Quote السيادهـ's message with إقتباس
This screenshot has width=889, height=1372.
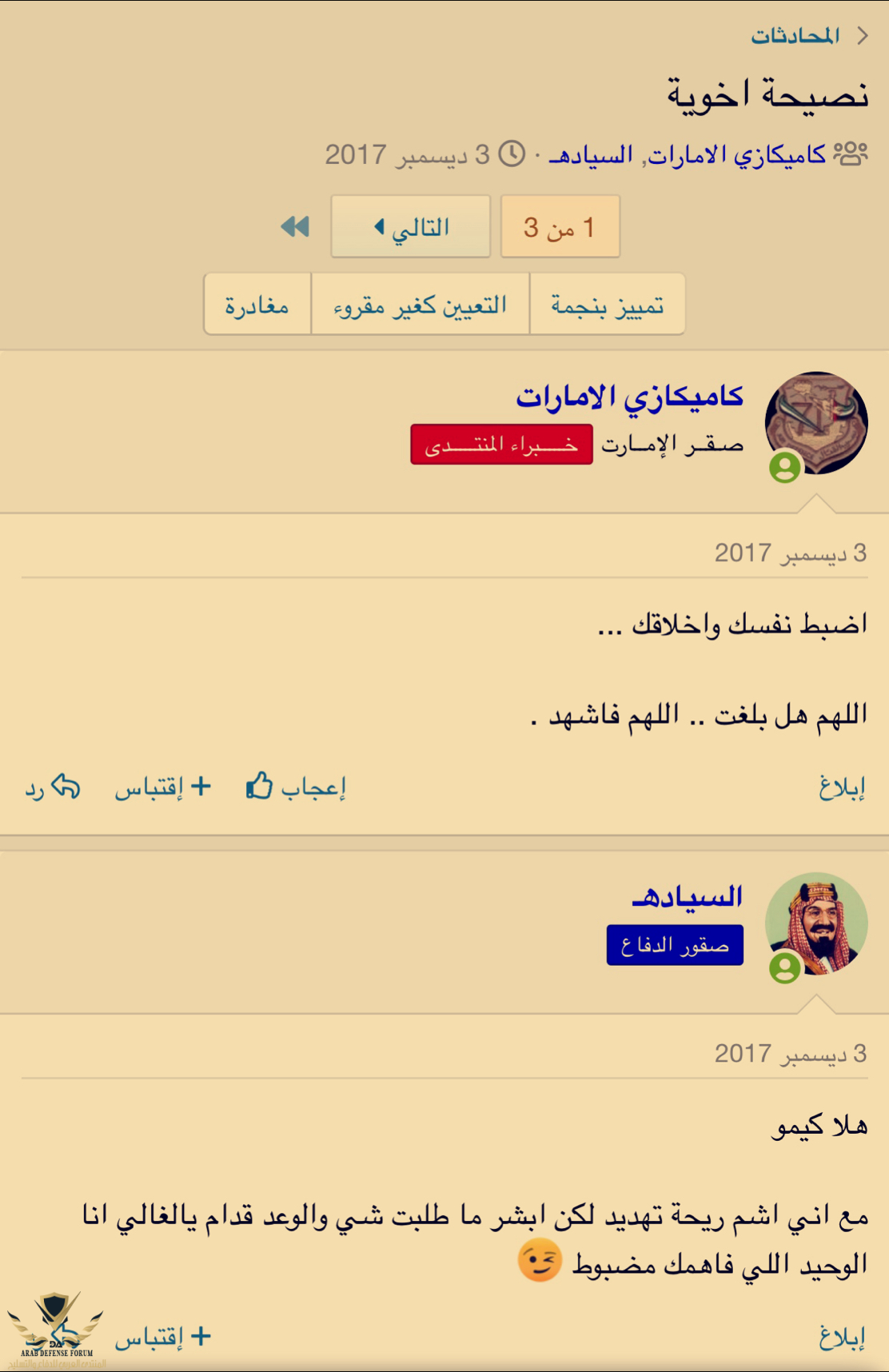[162, 1336]
